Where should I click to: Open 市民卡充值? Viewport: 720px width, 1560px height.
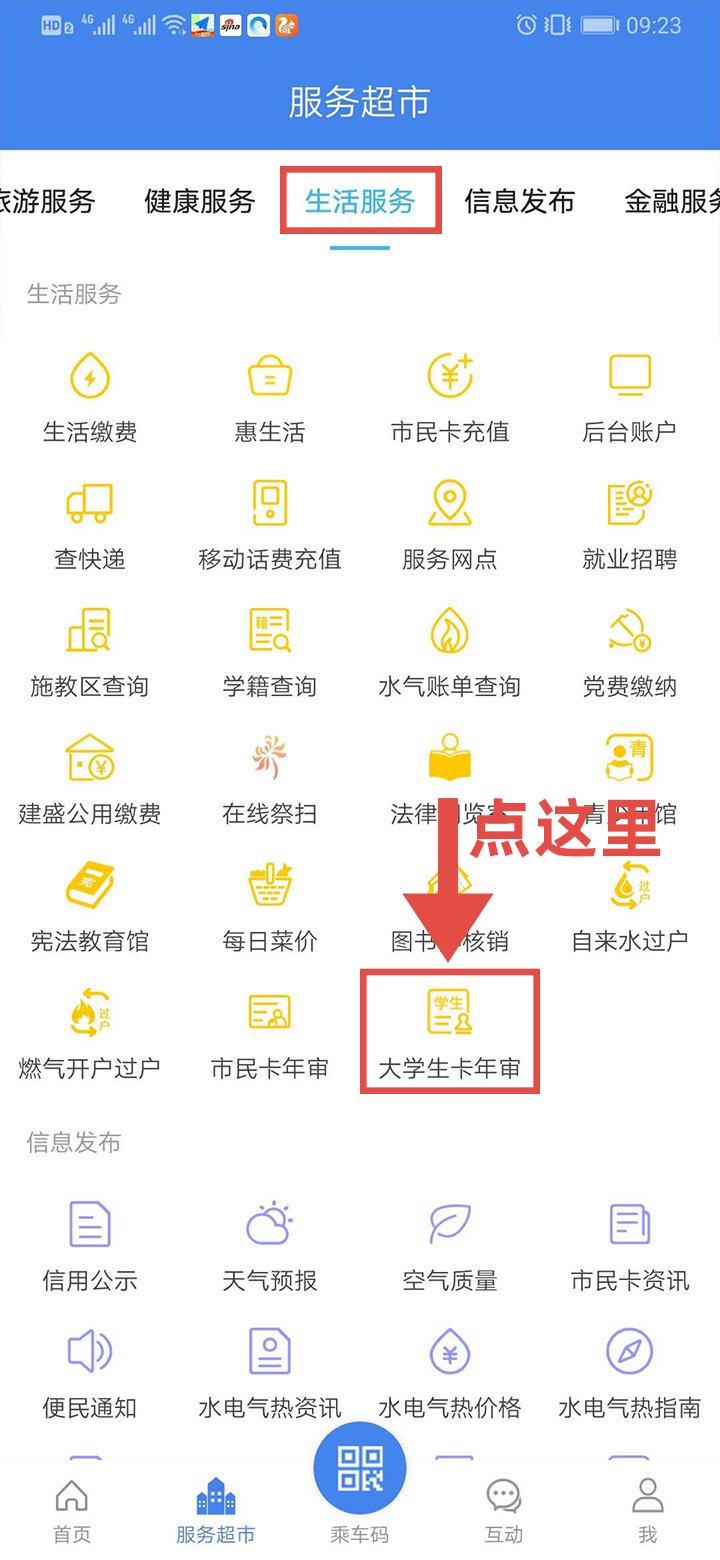coord(450,398)
